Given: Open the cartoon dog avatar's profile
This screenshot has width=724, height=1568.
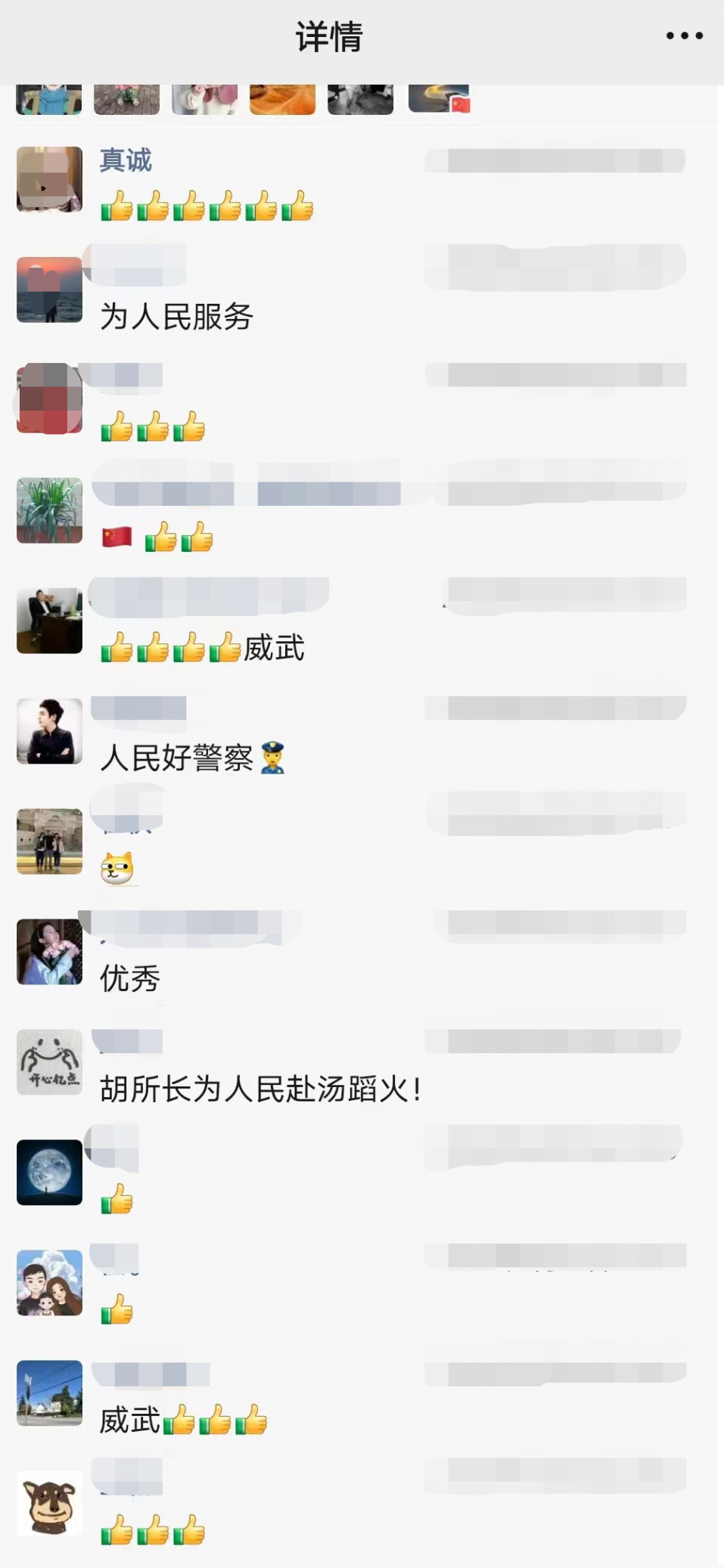Looking at the screenshot, I should click(50, 1503).
